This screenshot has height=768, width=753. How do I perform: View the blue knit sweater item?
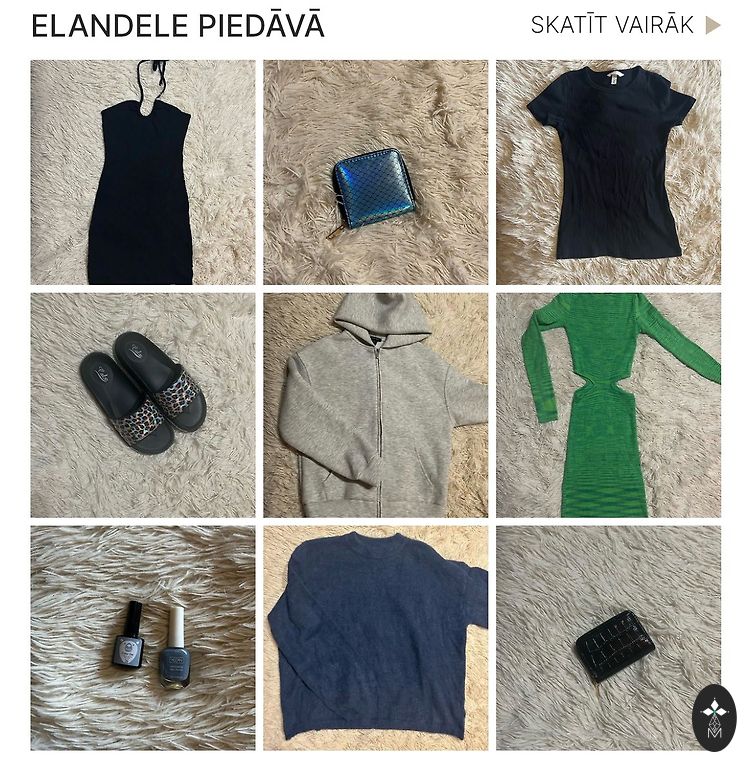375,637
